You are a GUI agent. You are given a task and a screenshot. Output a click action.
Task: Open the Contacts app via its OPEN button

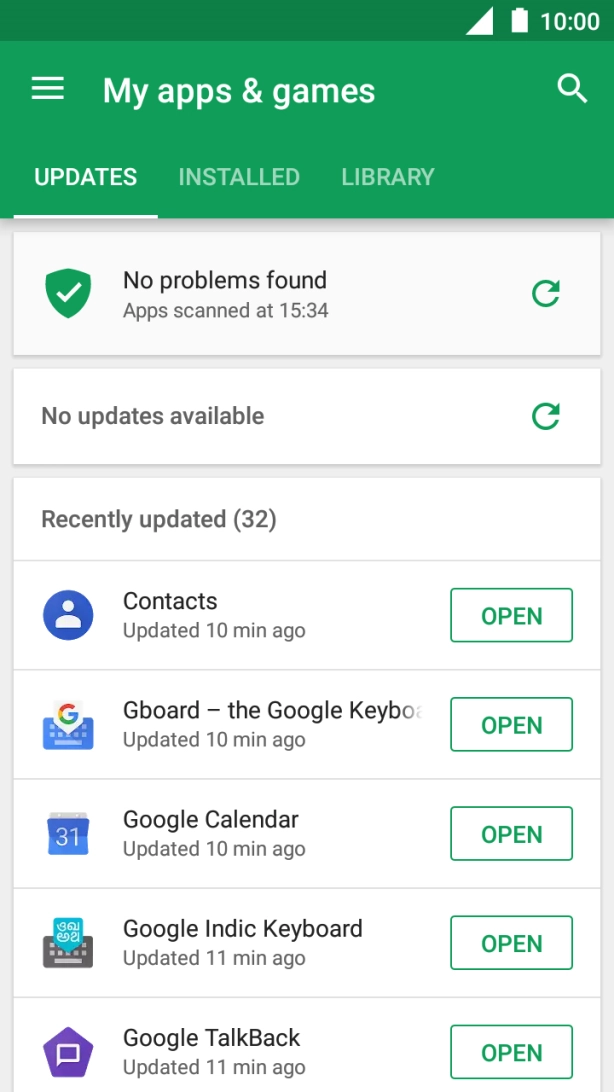511,616
